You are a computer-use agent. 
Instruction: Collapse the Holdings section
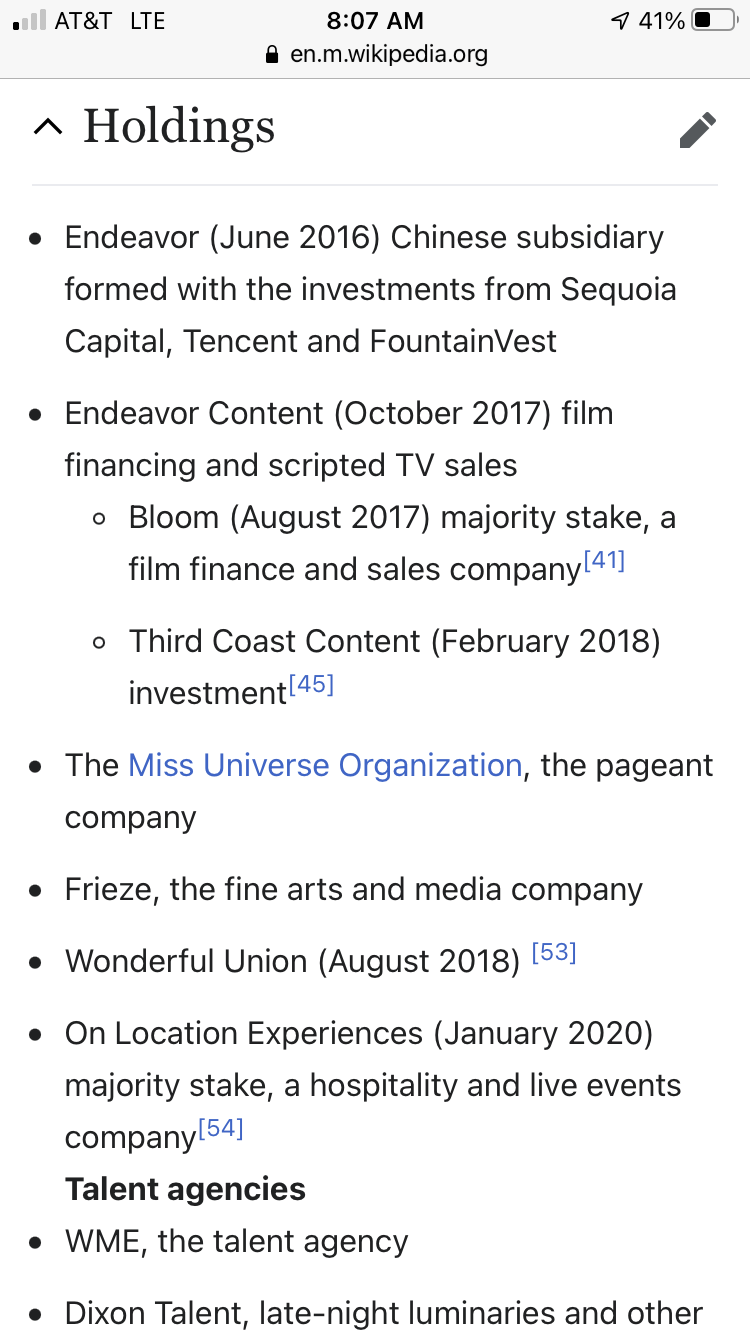click(49, 127)
